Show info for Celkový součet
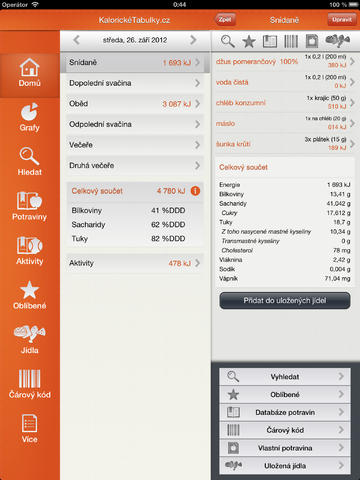 [195, 191]
